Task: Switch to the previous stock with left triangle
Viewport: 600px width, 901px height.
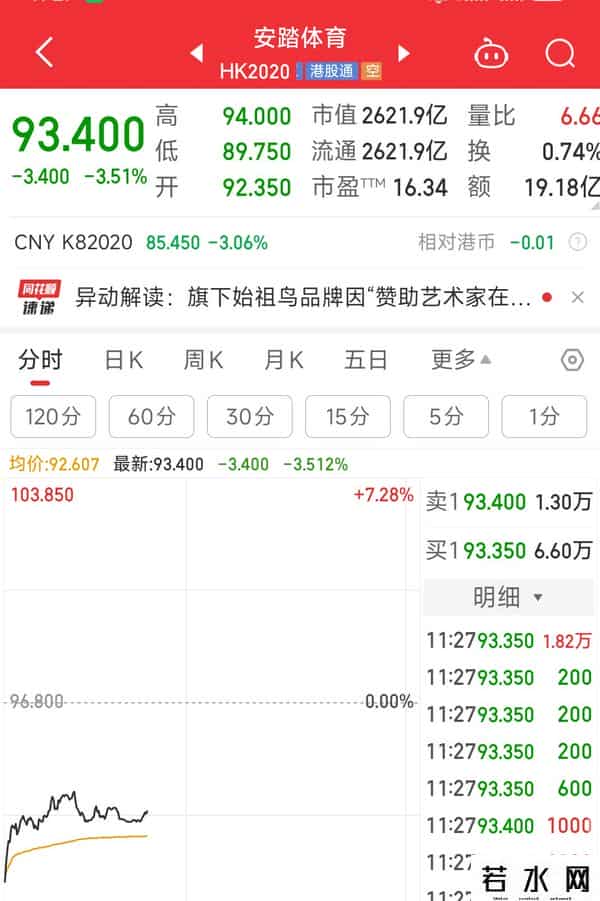Action: click(197, 52)
